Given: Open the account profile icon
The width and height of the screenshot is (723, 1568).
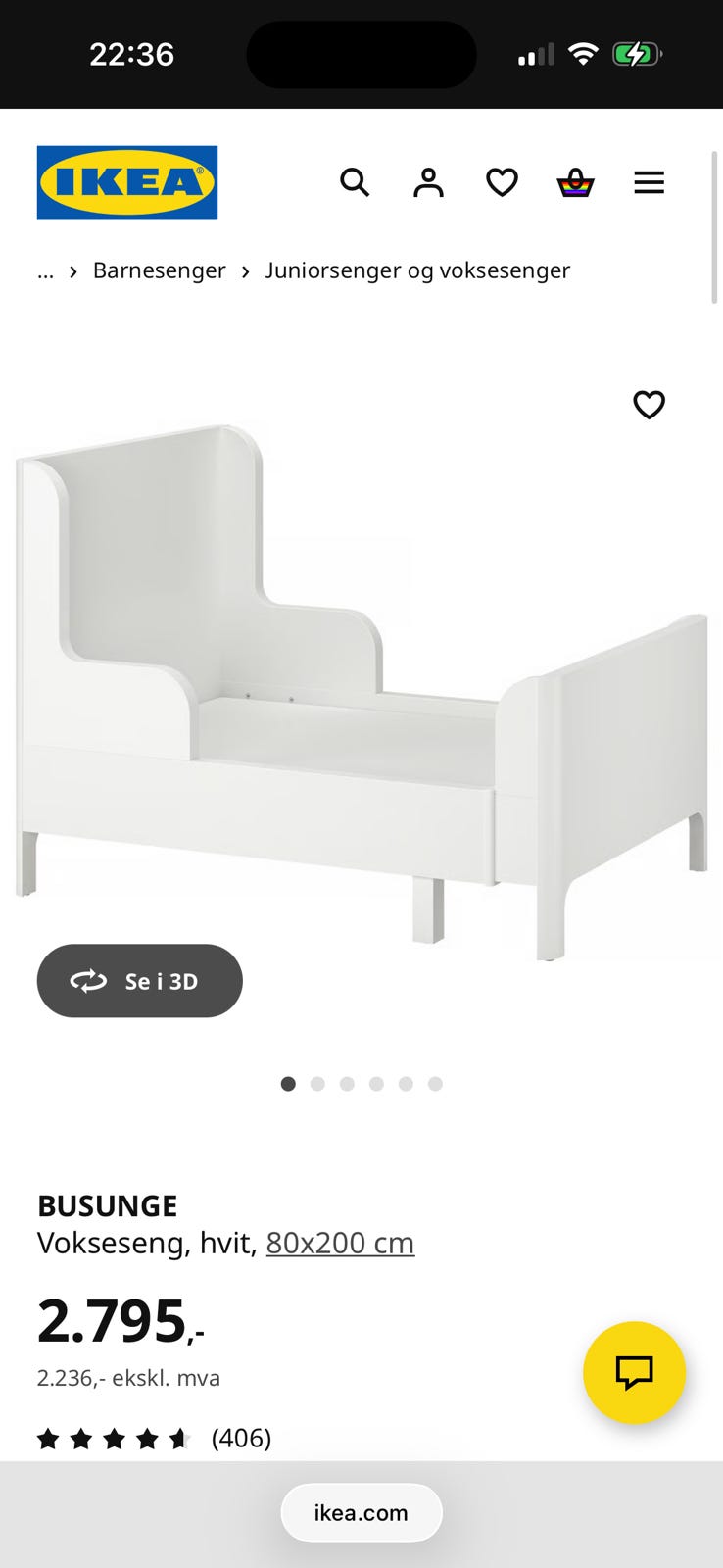Looking at the screenshot, I should [x=428, y=182].
